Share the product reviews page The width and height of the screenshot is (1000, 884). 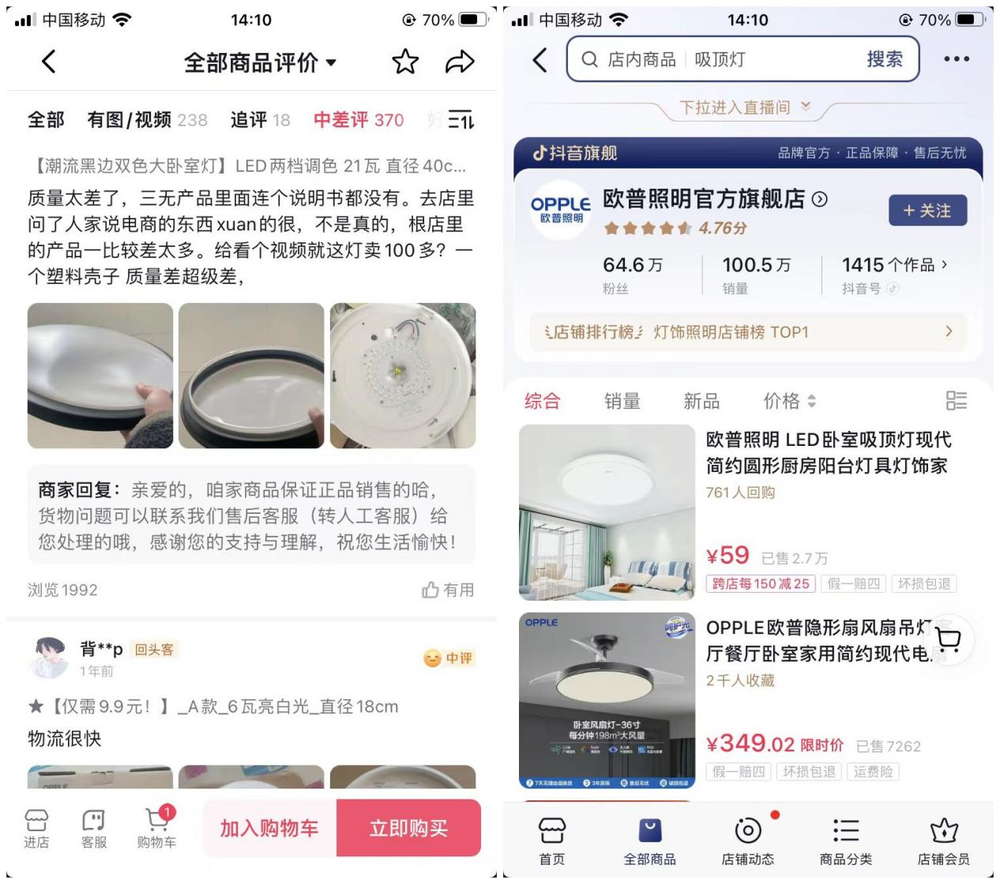point(459,62)
